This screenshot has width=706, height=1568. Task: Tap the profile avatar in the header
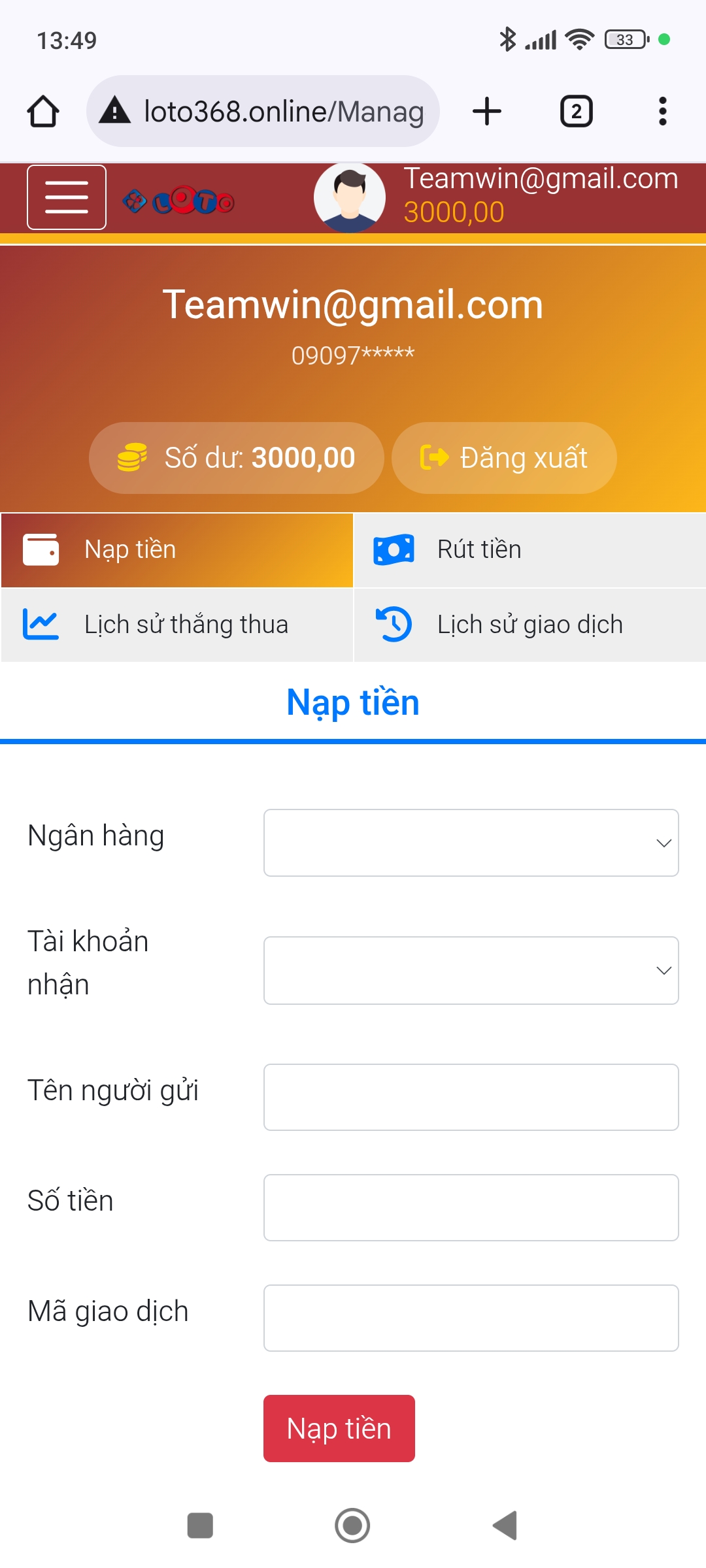point(350,197)
